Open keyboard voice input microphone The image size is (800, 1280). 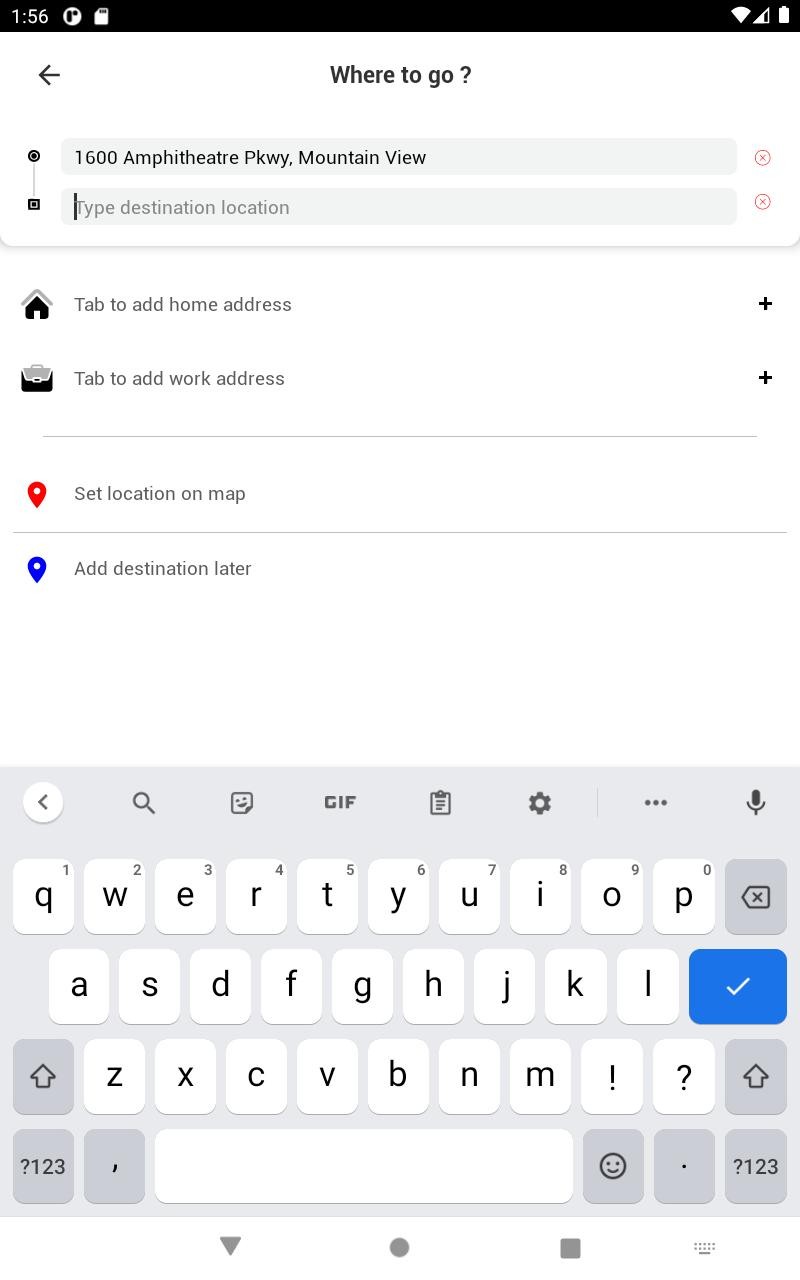pos(756,802)
